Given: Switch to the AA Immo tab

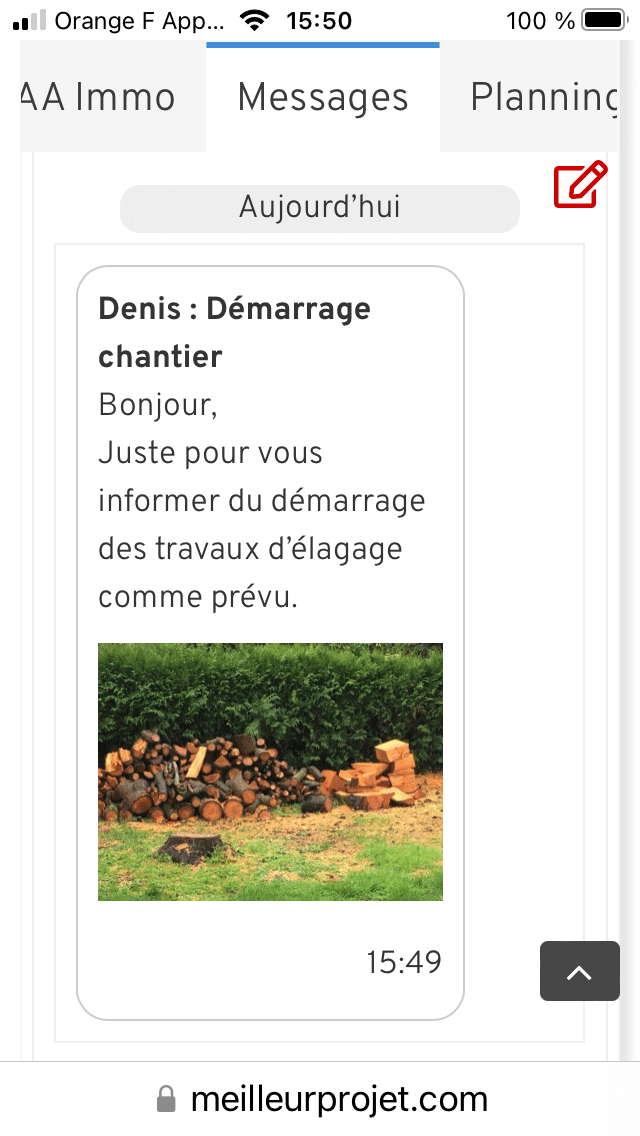Looking at the screenshot, I should coord(100,98).
